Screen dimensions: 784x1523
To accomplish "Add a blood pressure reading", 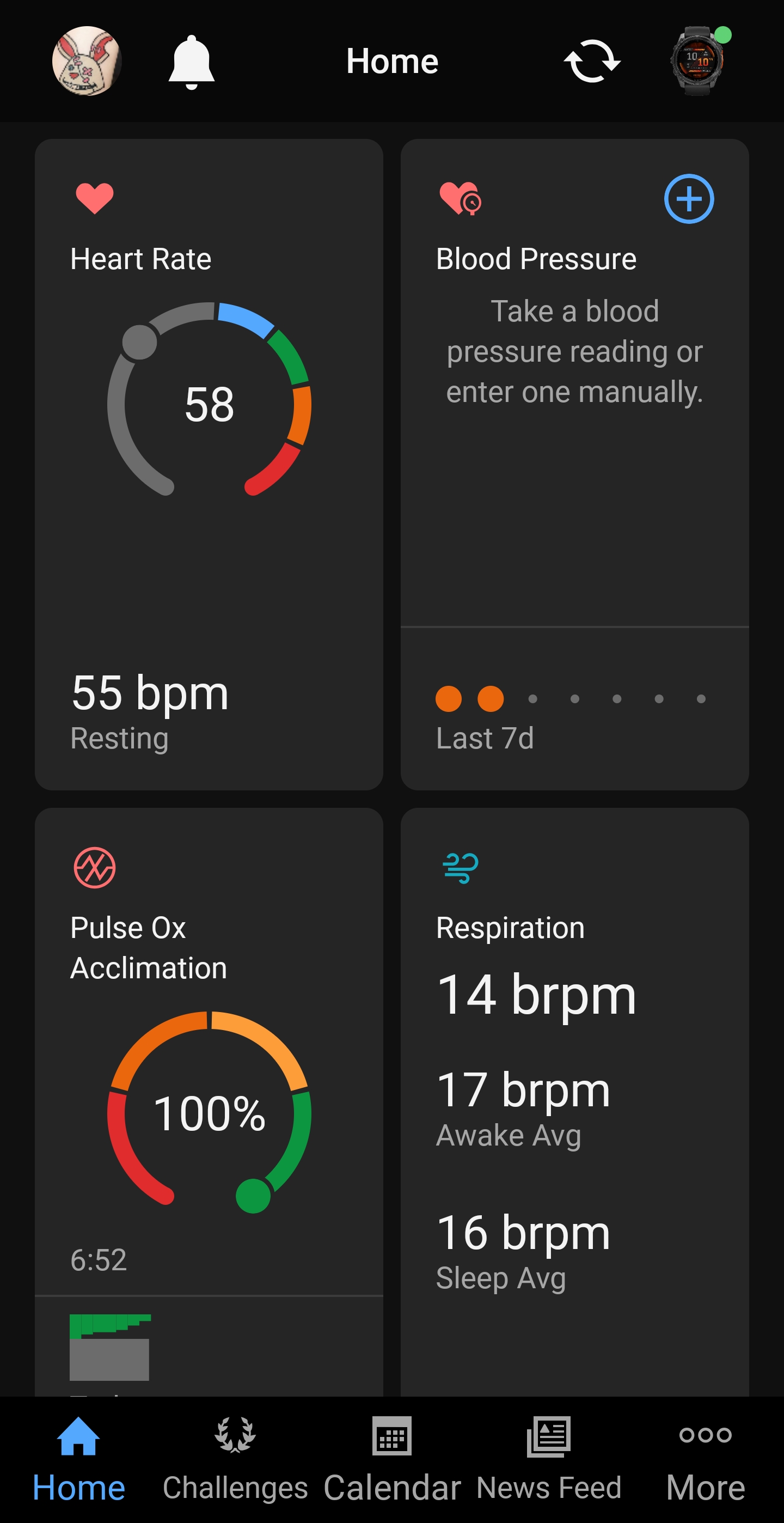I will click(688, 199).
